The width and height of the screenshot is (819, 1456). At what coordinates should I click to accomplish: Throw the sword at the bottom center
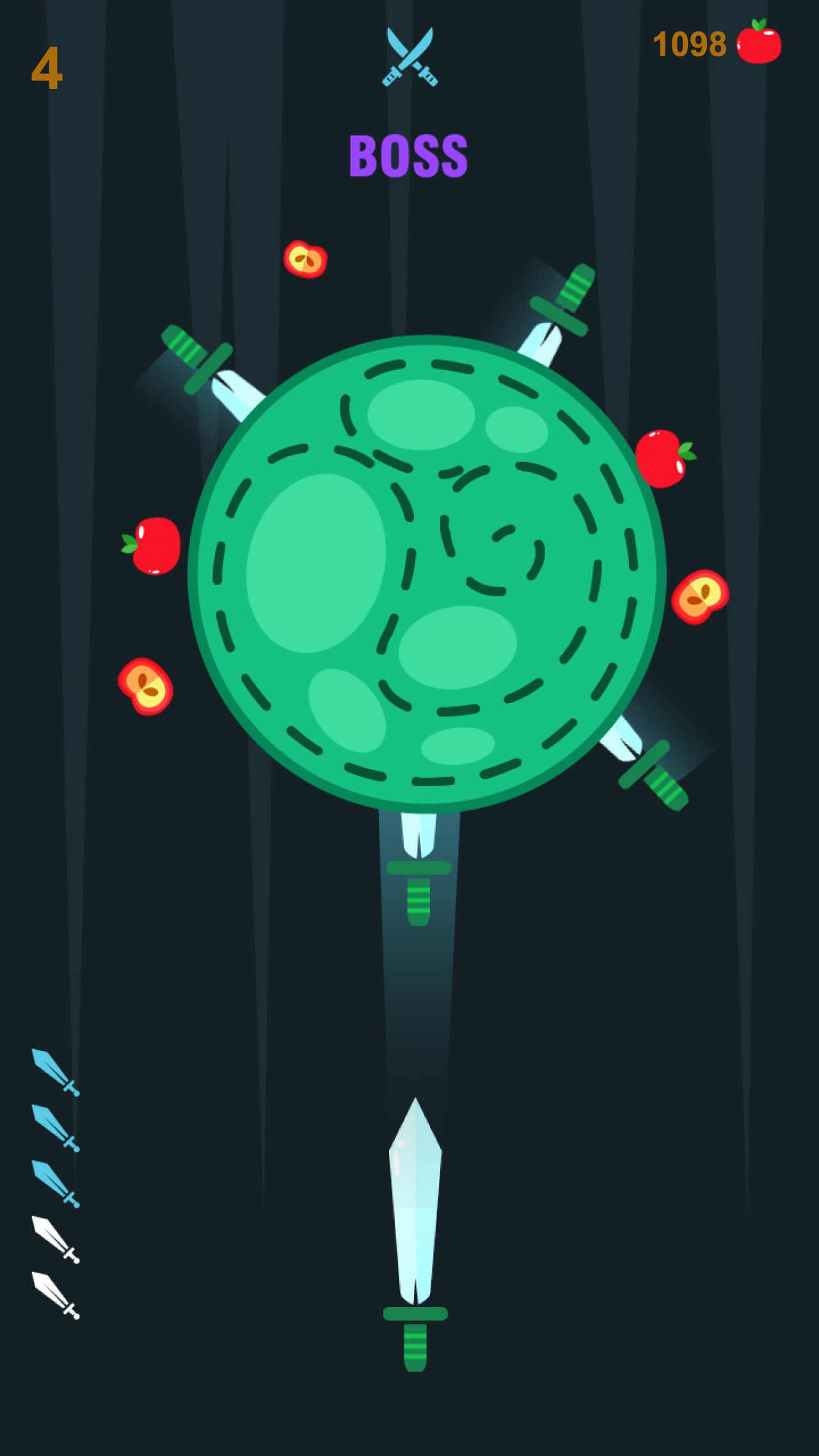[415, 1234]
